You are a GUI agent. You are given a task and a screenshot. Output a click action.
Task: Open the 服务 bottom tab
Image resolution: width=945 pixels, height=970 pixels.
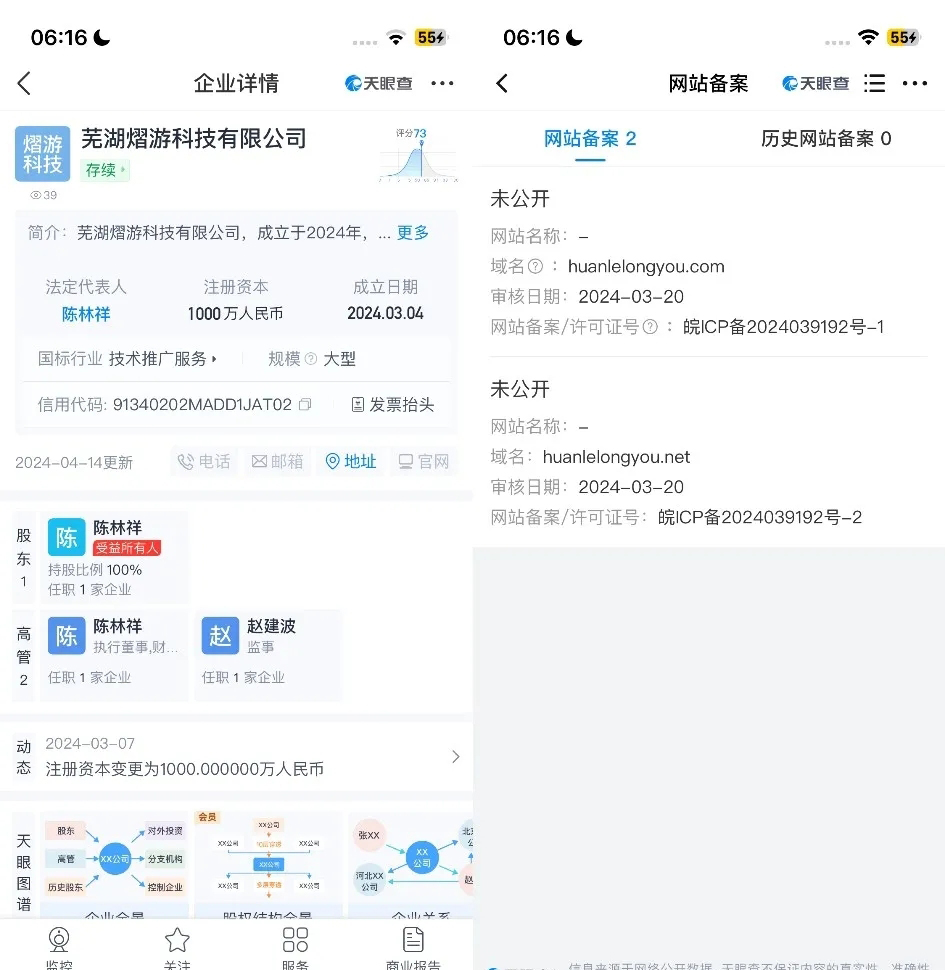[295, 947]
